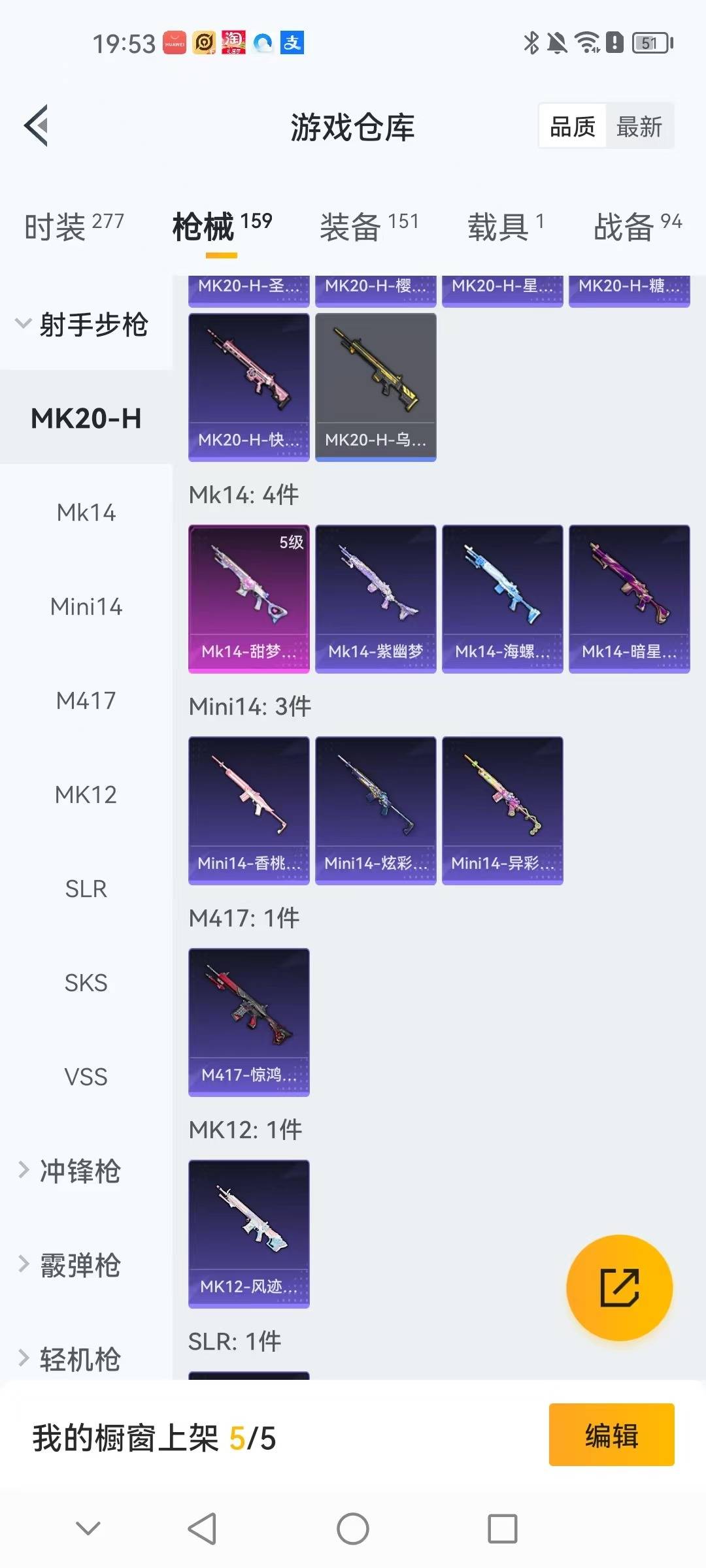Tap 编辑 to edit showcase
This screenshot has width=706, height=1568.
611,1435
